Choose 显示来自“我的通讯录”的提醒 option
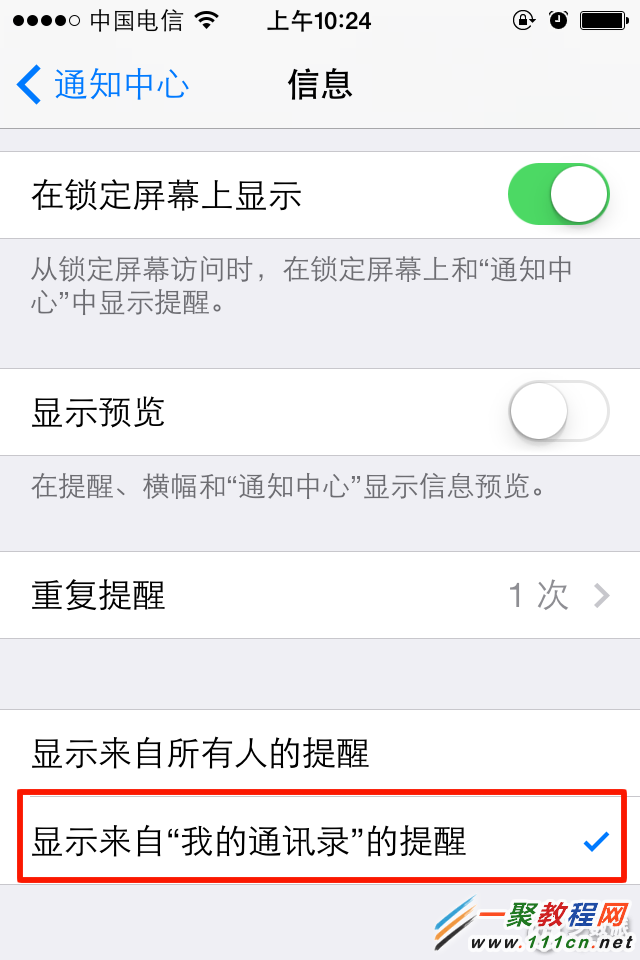 coord(320,841)
